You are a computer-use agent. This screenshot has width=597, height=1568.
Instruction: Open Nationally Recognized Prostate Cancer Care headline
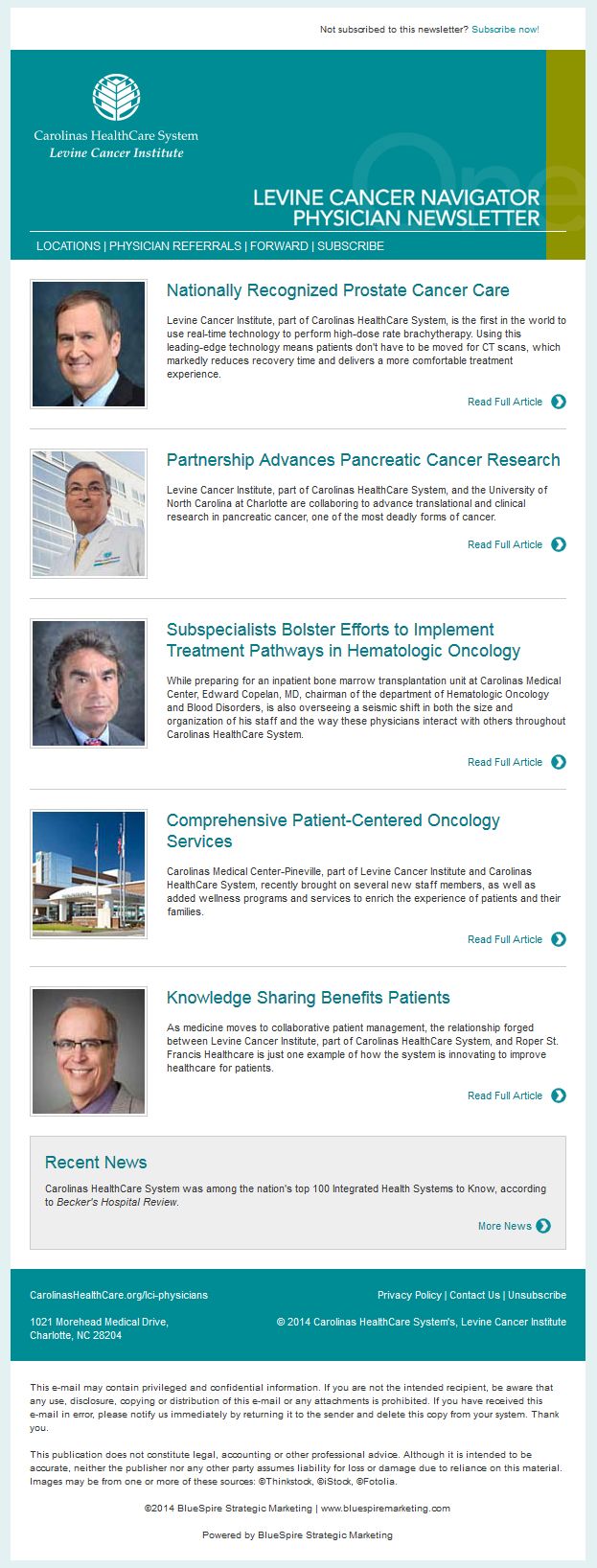pyautogui.click(x=337, y=290)
